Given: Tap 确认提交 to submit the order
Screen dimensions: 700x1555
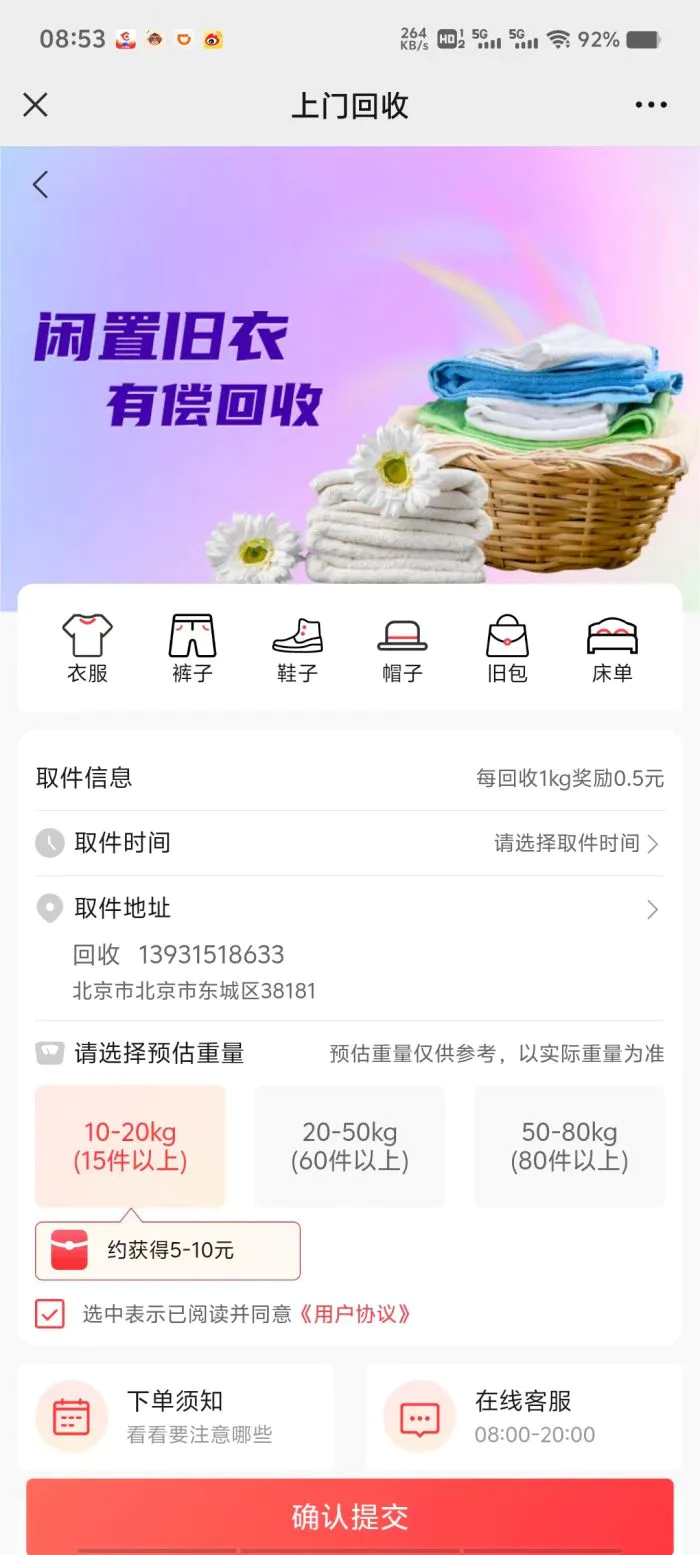Looking at the screenshot, I should tap(350, 1516).
